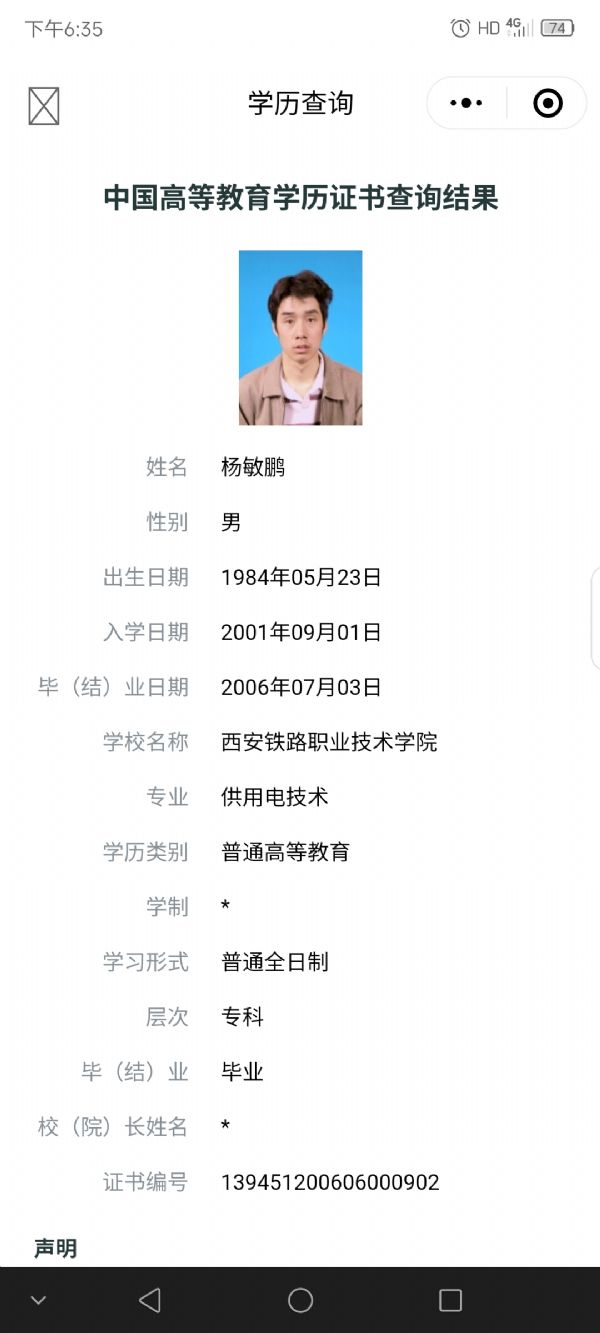The image size is (600, 1333).
Task: Tap the top-left back icon
Action: (44, 105)
